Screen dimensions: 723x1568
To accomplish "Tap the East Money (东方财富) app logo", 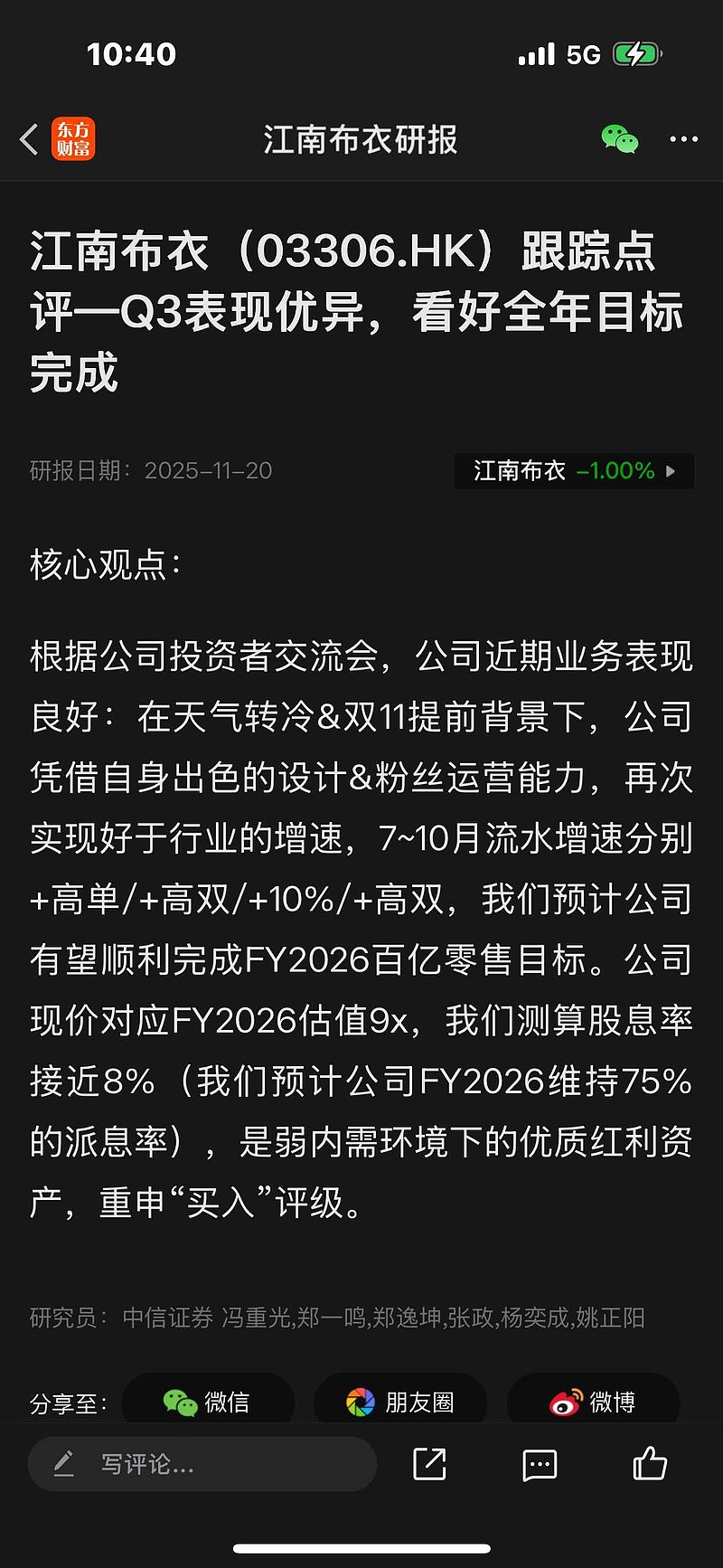I will 72,139.
